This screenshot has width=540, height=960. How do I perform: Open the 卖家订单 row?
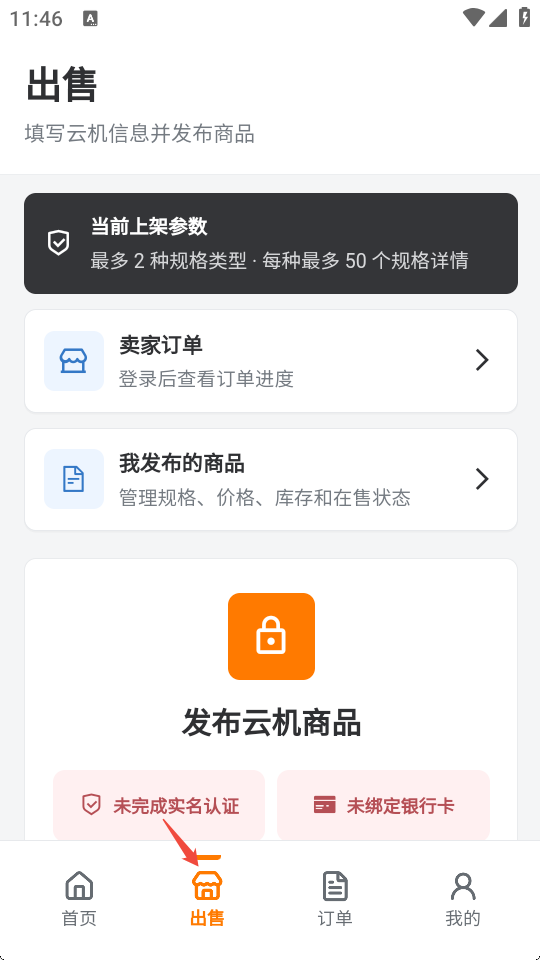click(271, 361)
